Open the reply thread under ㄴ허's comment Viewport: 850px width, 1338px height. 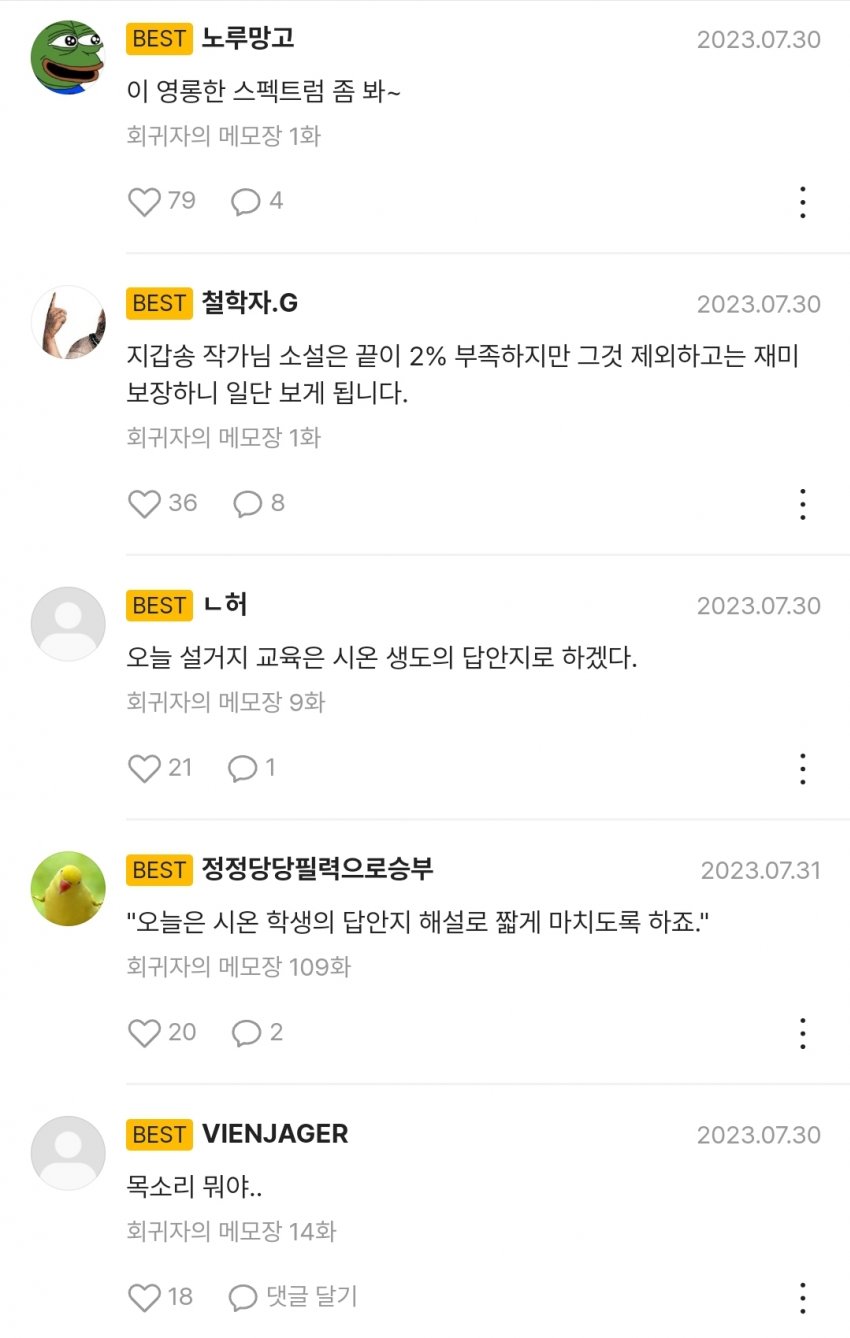tap(243, 768)
